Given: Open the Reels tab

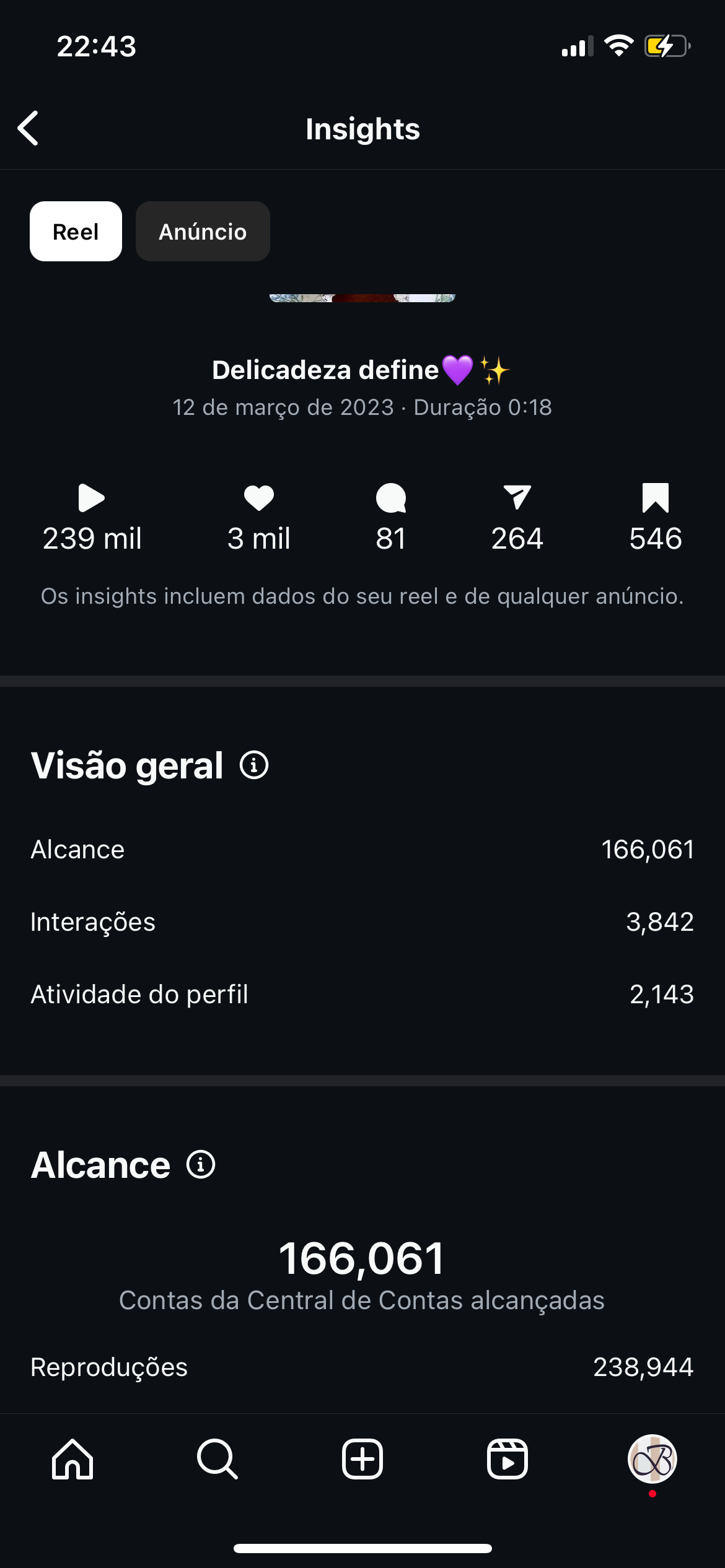Looking at the screenshot, I should pyautogui.click(x=507, y=1459).
